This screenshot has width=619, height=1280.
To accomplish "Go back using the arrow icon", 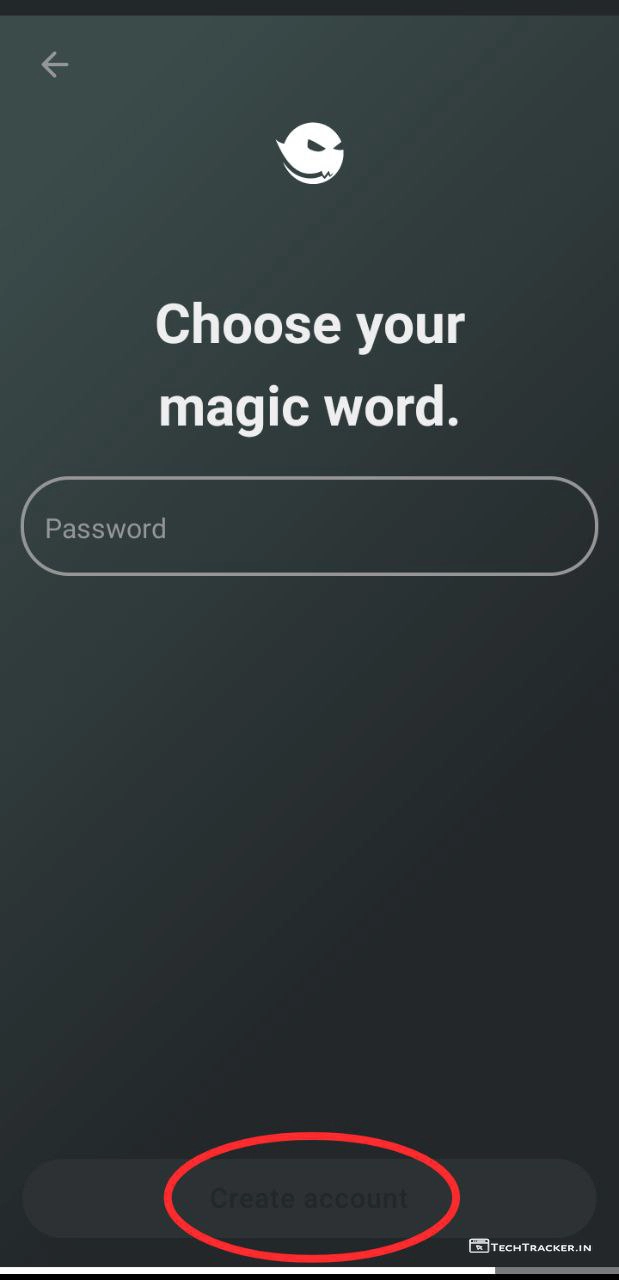I will (54, 65).
